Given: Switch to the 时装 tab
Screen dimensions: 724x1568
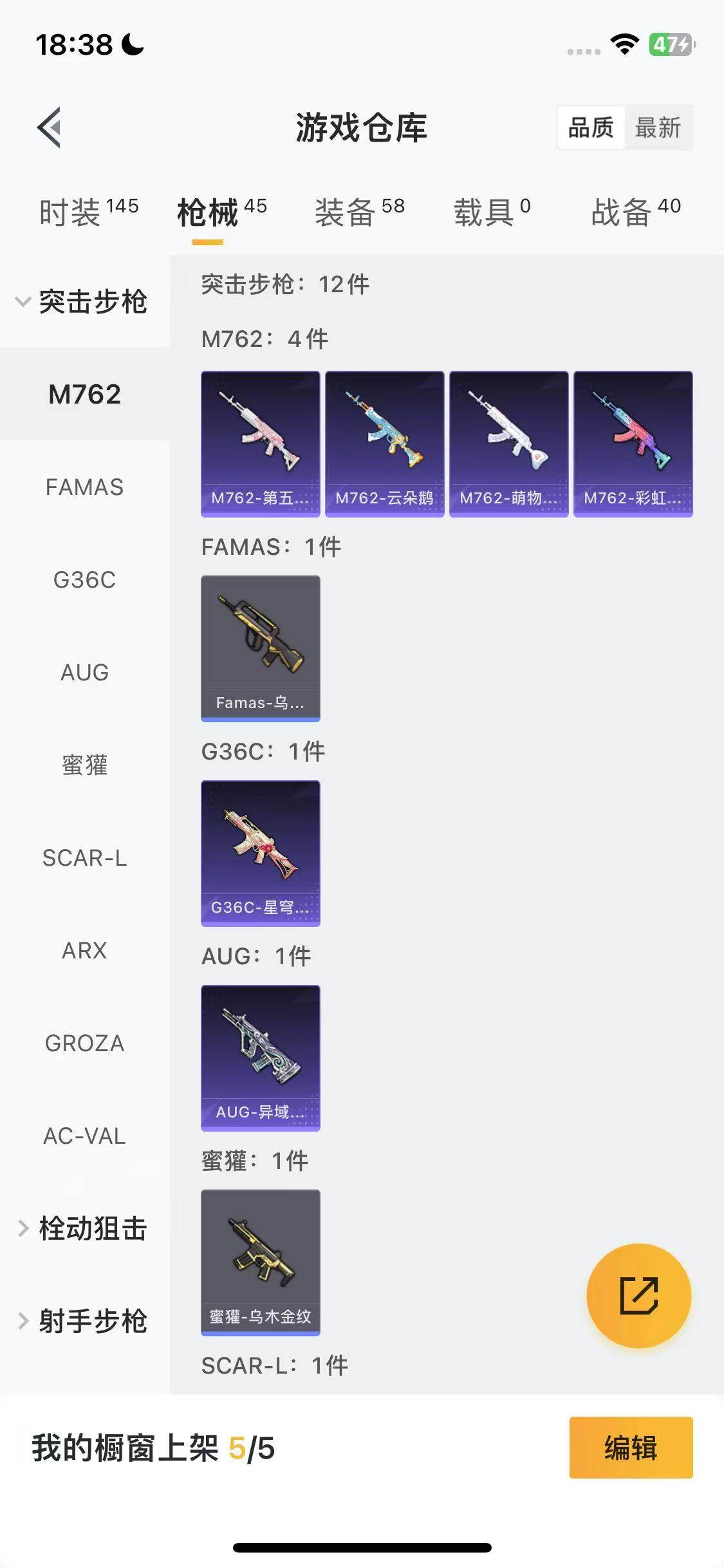Looking at the screenshot, I should pyautogui.click(x=89, y=211).
